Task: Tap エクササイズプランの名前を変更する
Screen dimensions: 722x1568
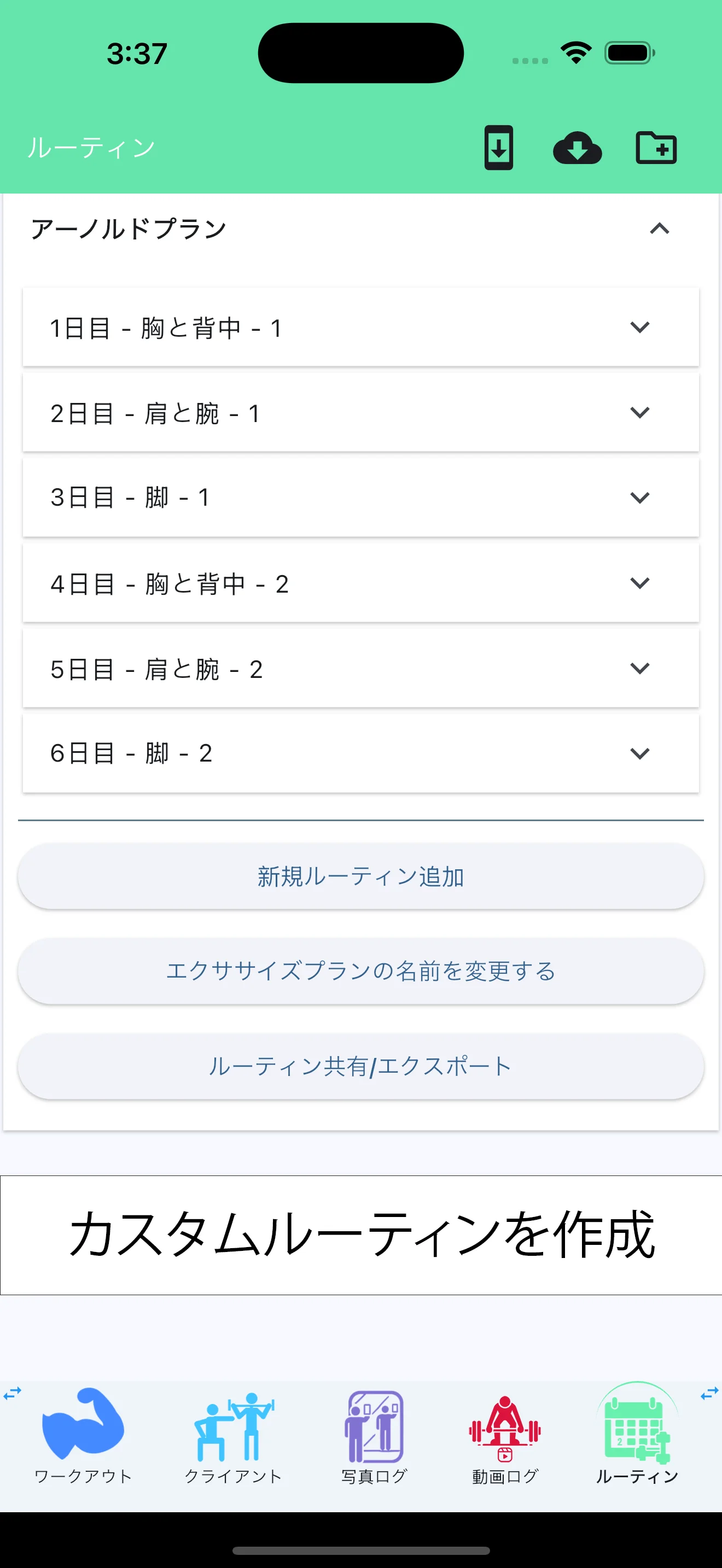Action: pyautogui.click(x=360, y=972)
